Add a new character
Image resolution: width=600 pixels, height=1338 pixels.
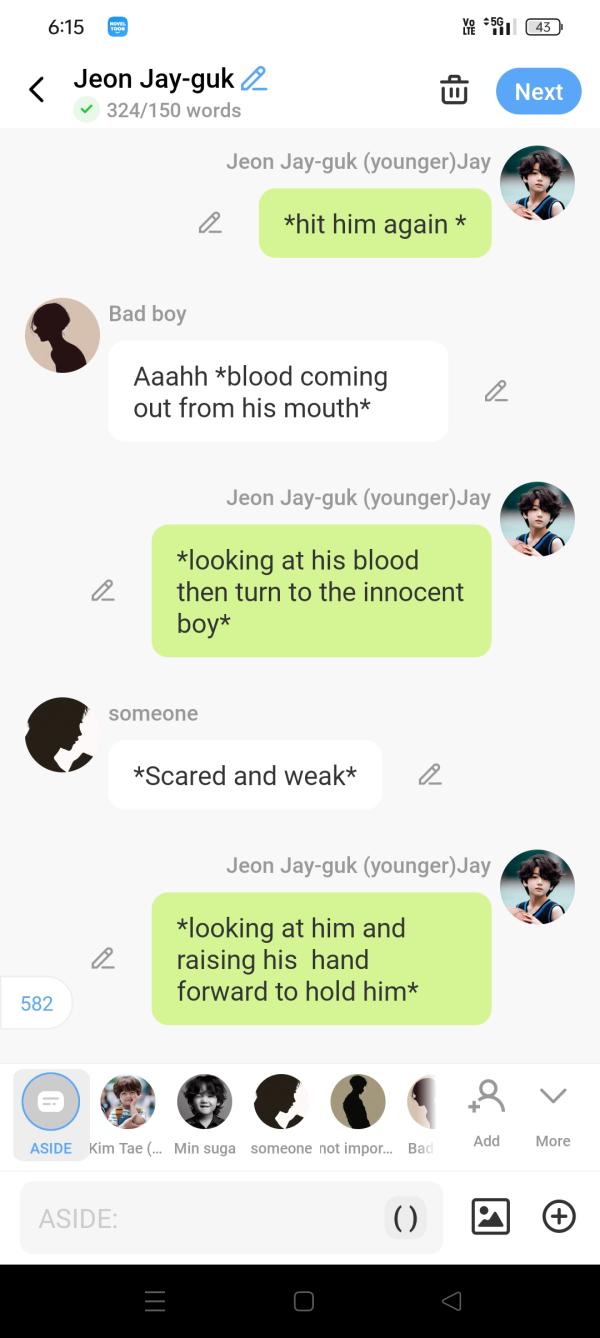(x=487, y=1112)
